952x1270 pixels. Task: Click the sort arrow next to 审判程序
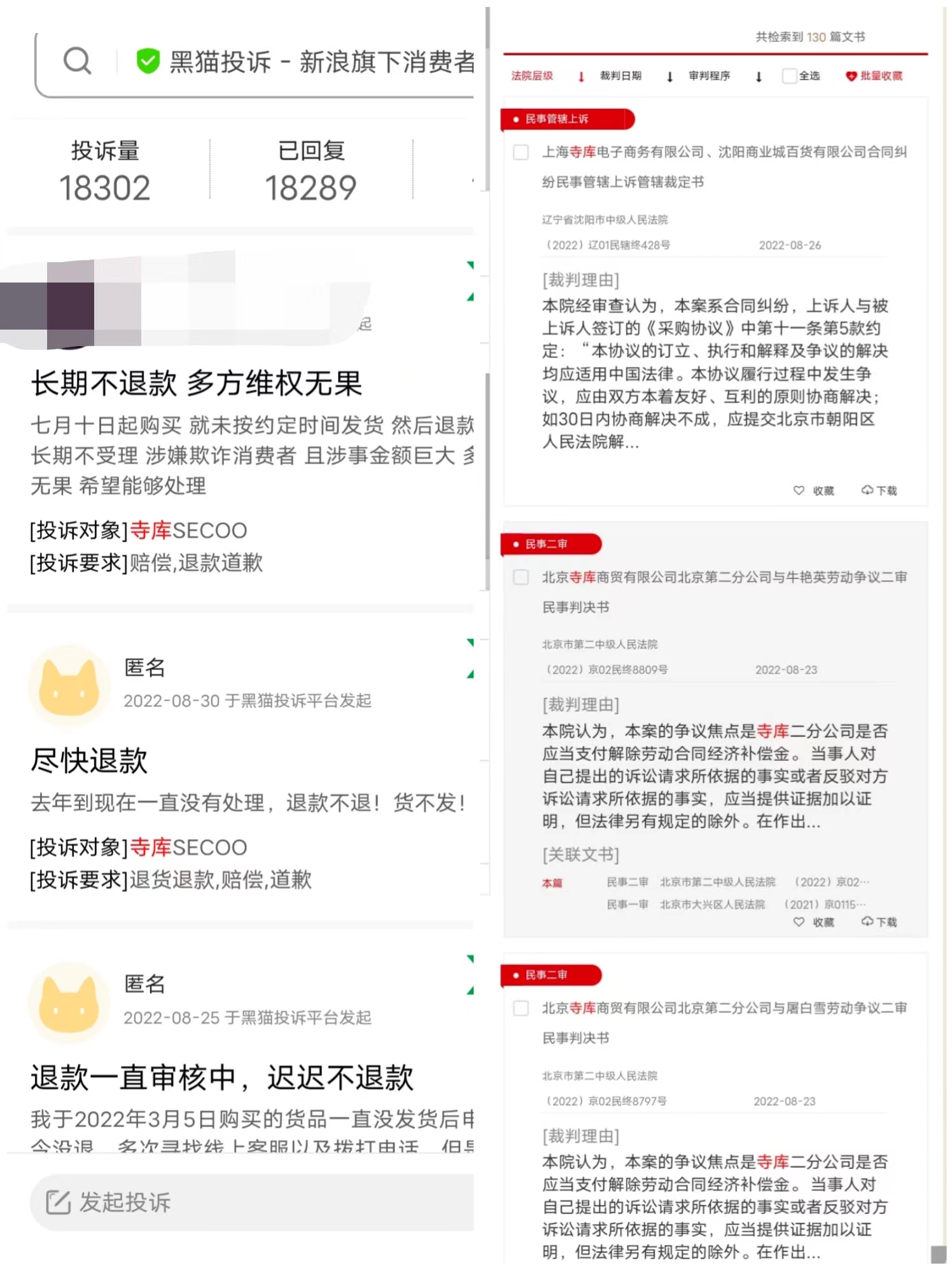point(759,76)
